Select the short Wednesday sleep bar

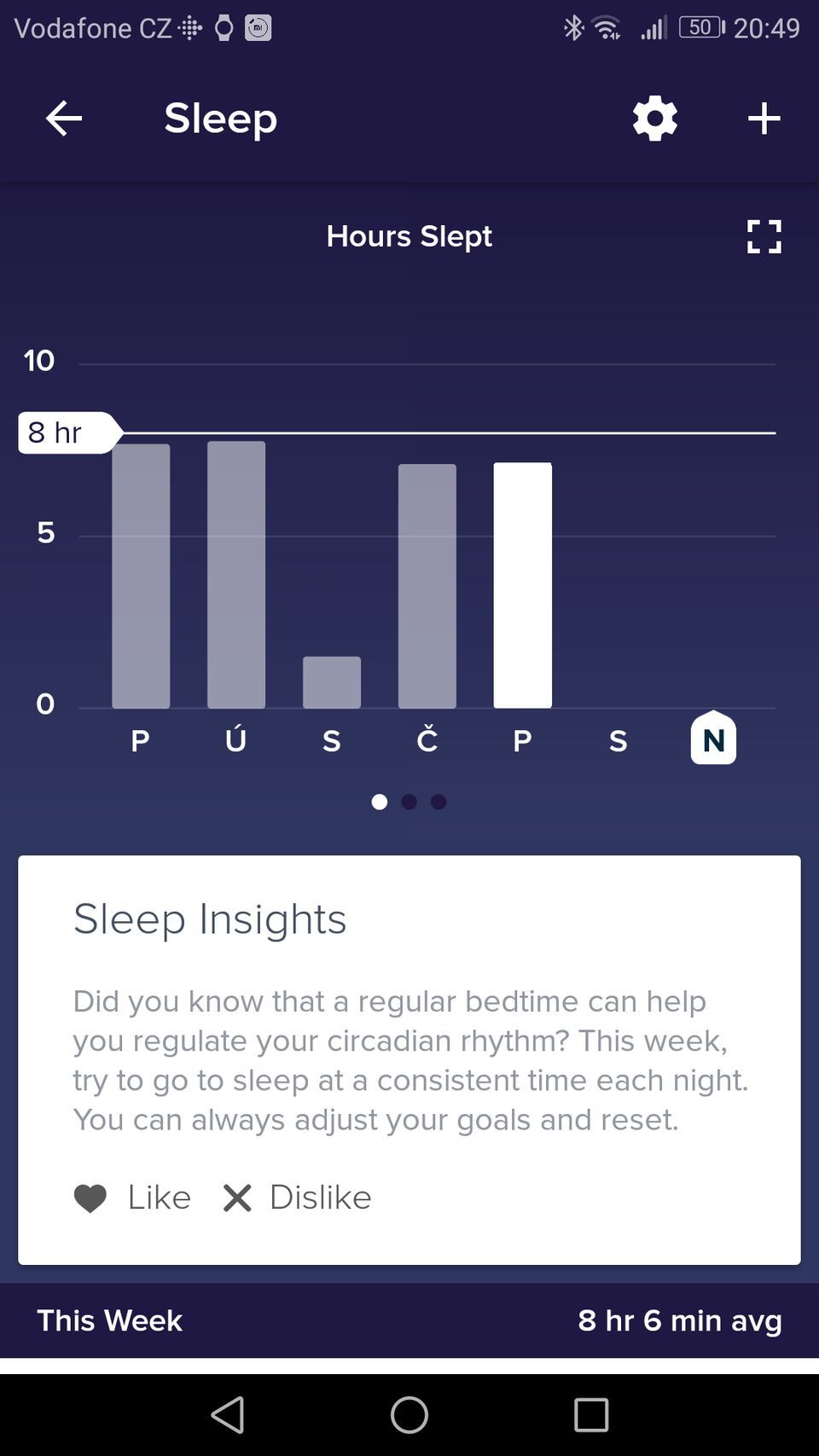pyautogui.click(x=332, y=682)
